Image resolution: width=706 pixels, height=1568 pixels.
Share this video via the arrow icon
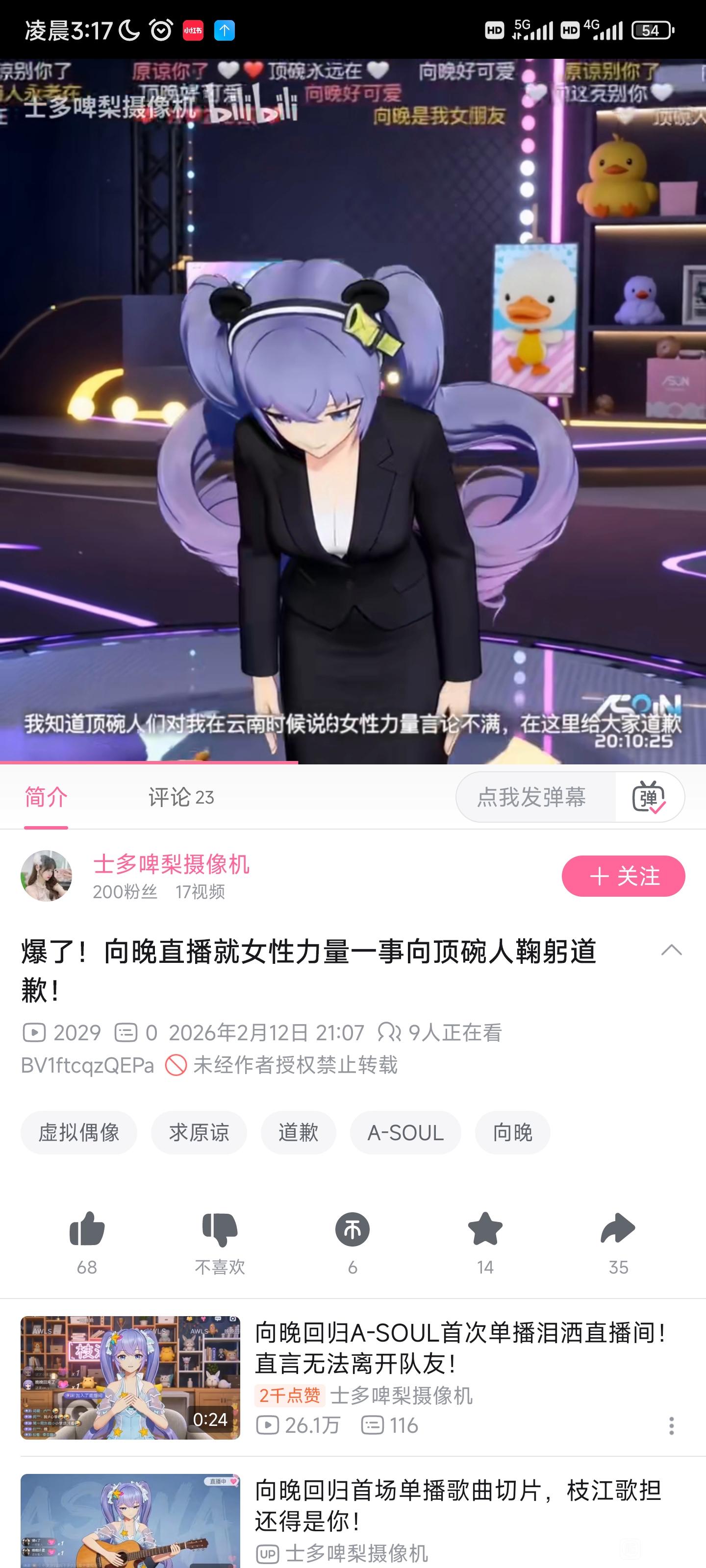[x=618, y=1230]
